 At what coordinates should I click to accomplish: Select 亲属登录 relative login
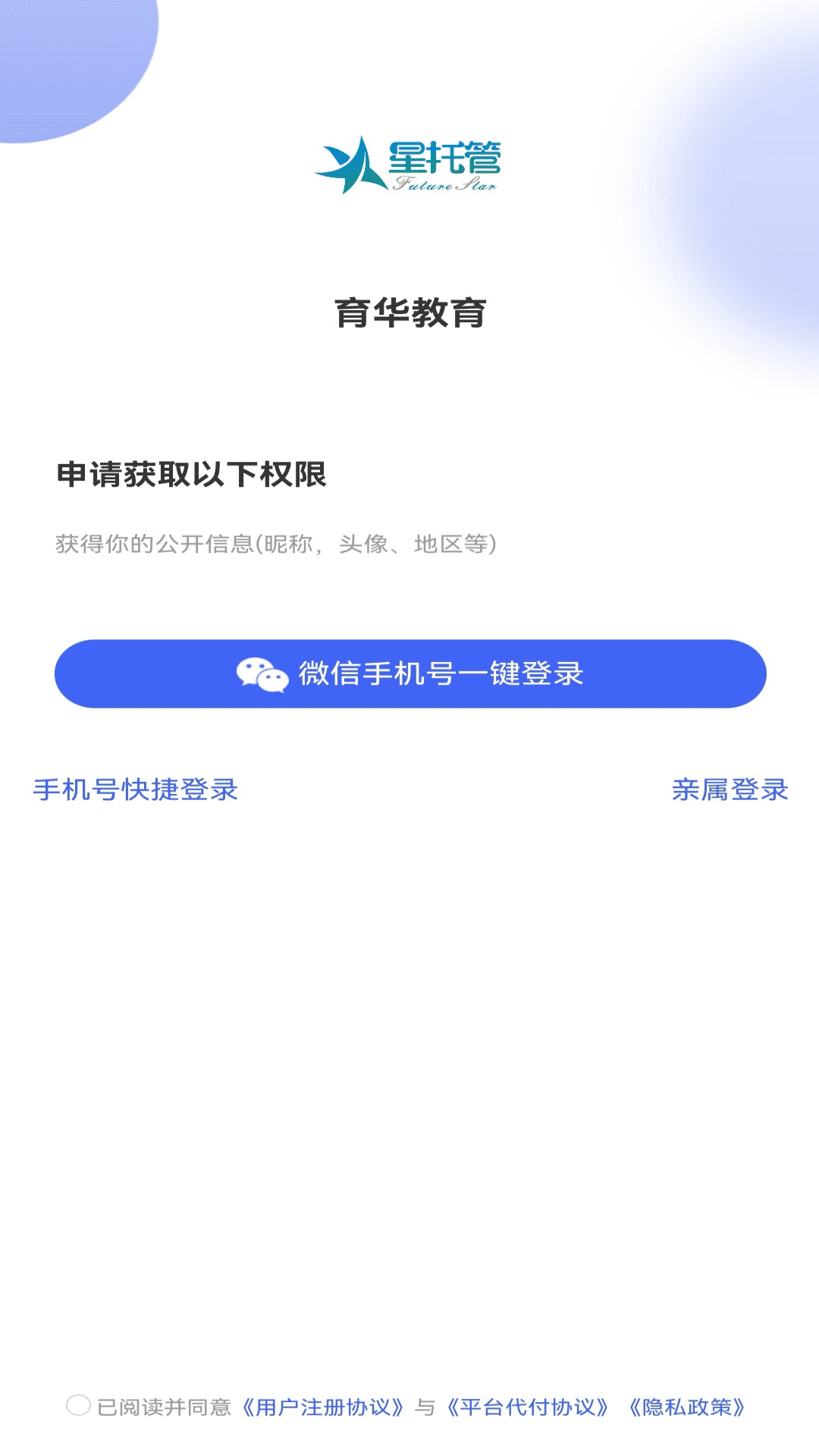[730, 790]
